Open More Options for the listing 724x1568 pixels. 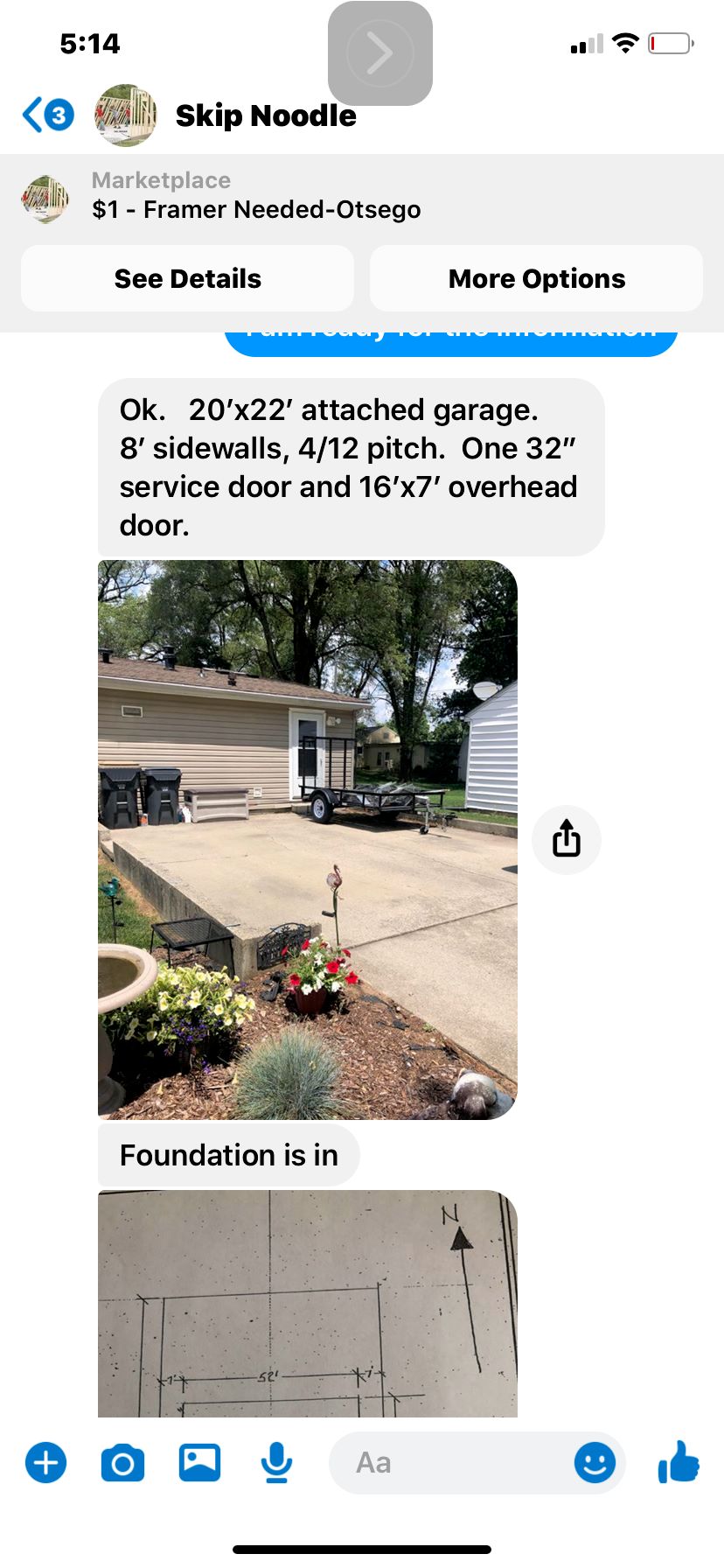click(x=536, y=278)
